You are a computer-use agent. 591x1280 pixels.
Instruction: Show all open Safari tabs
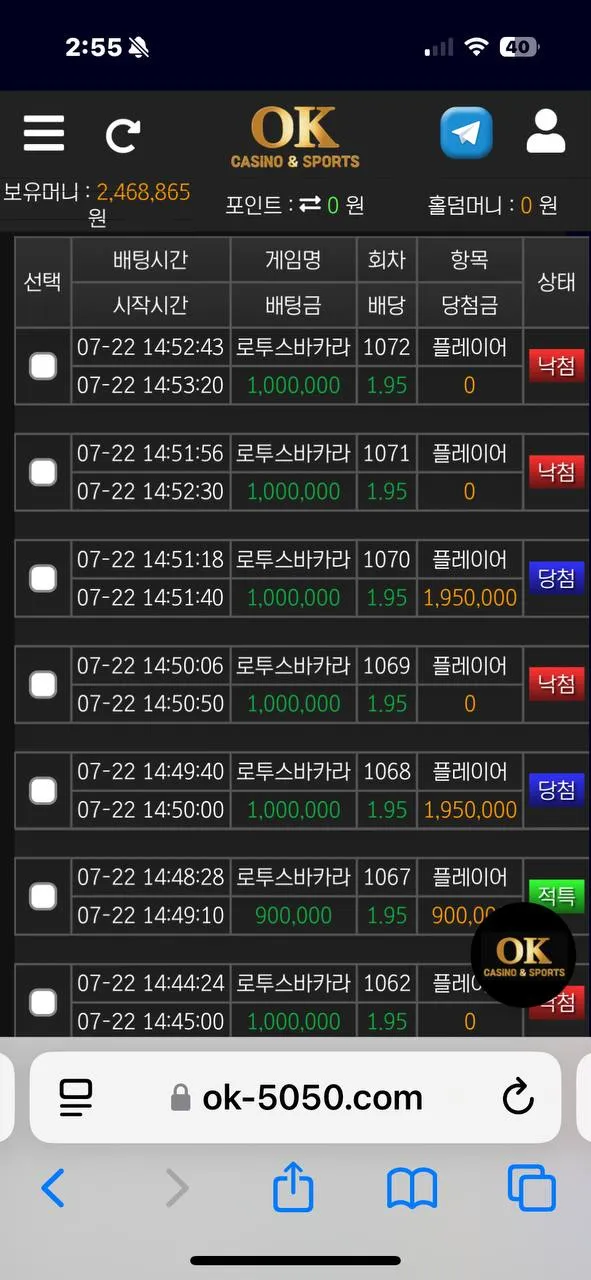coord(531,1188)
